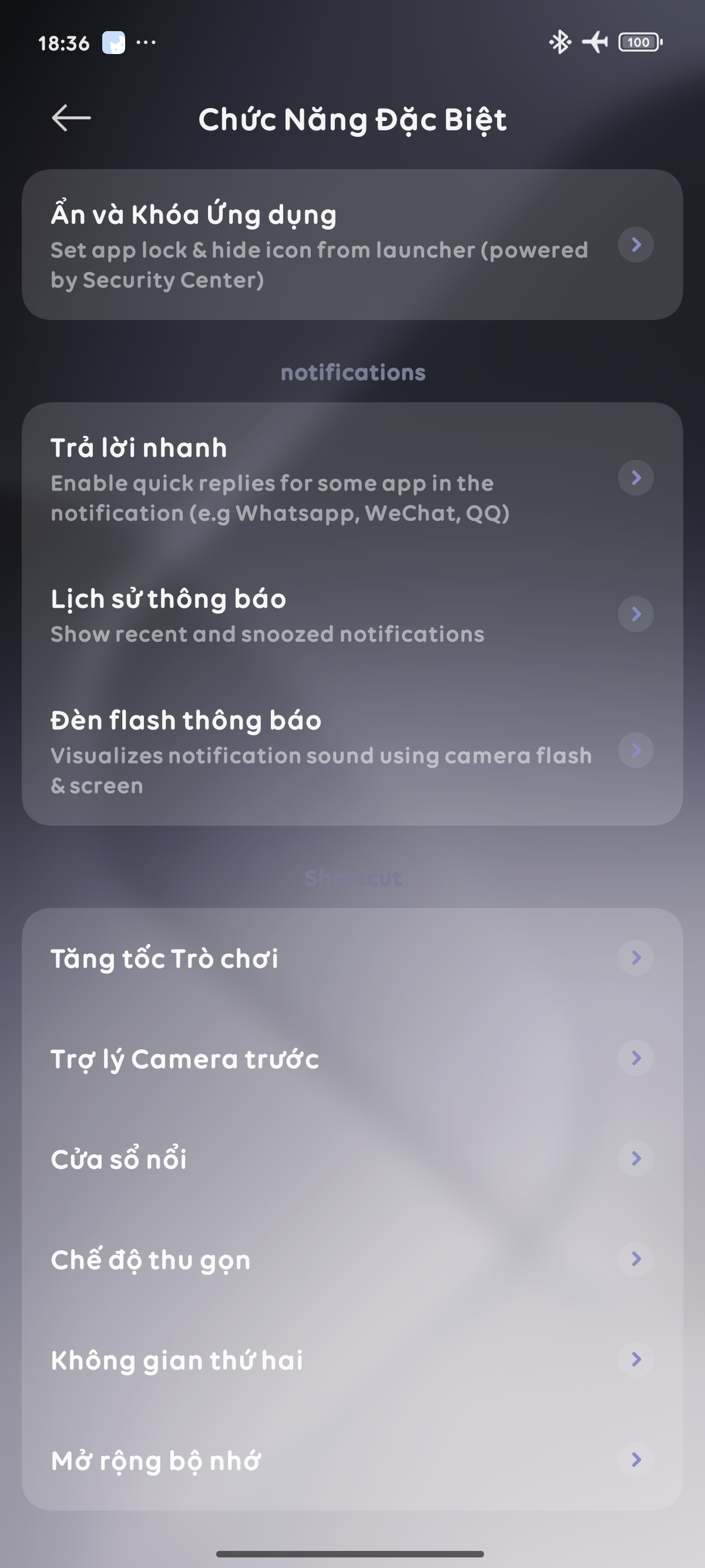Open Ẩn và Khóa Ứng dụng settings
Viewport: 705px width, 1568px height.
pos(352,245)
